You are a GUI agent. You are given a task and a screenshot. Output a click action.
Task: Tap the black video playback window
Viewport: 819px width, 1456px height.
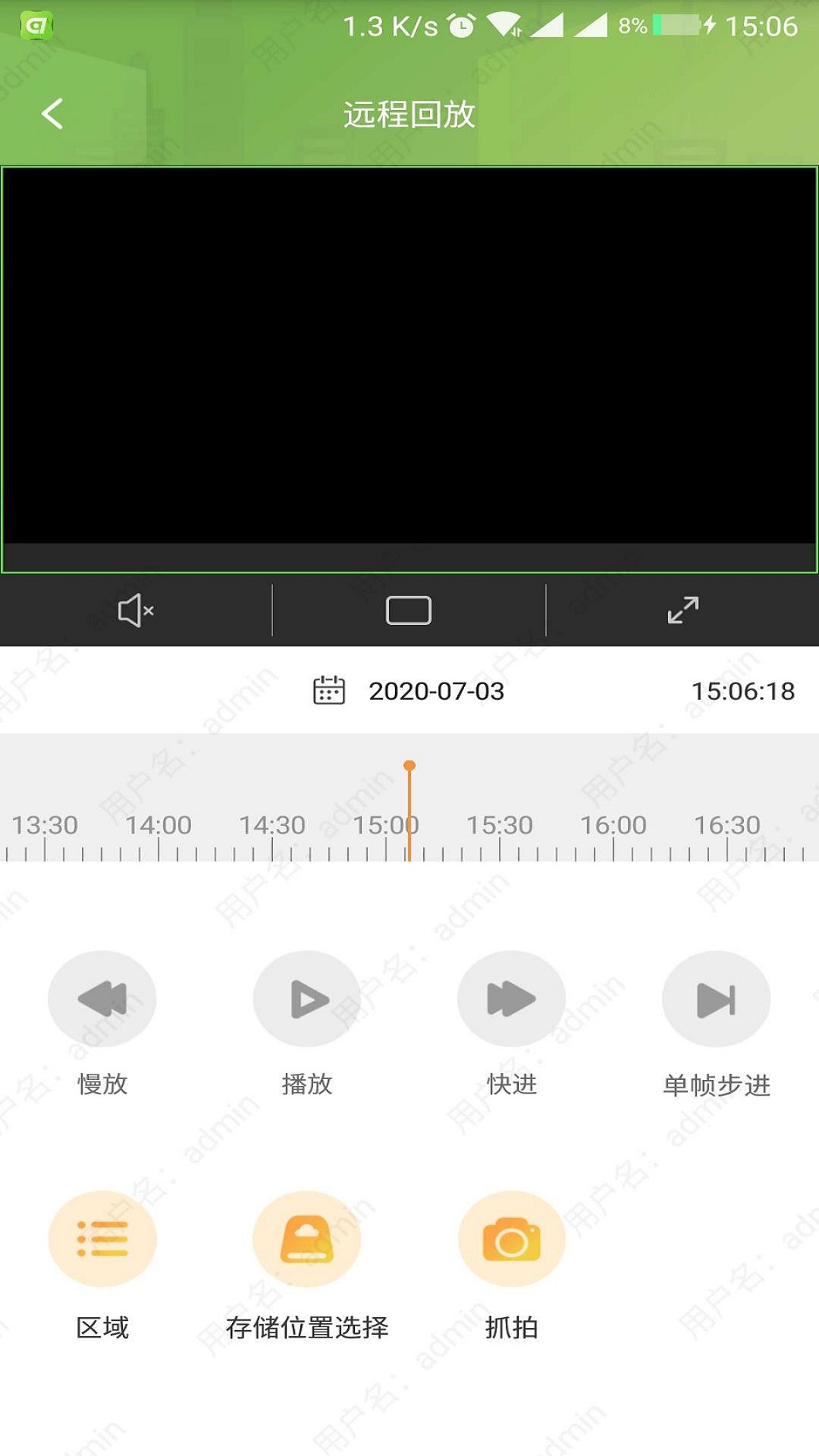pyautogui.click(x=409, y=356)
